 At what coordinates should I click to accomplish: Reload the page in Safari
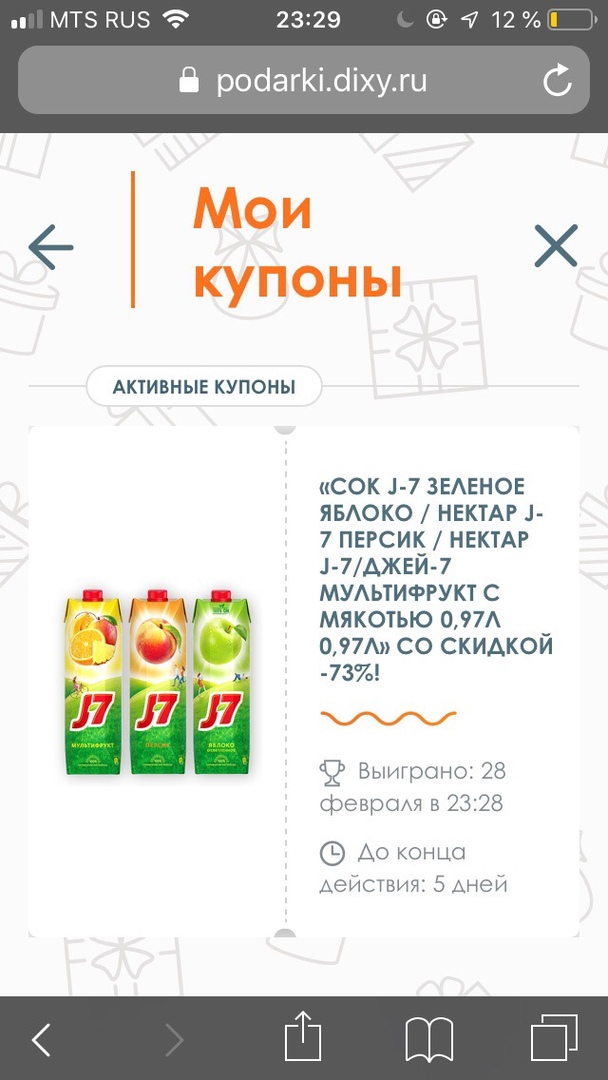click(557, 82)
